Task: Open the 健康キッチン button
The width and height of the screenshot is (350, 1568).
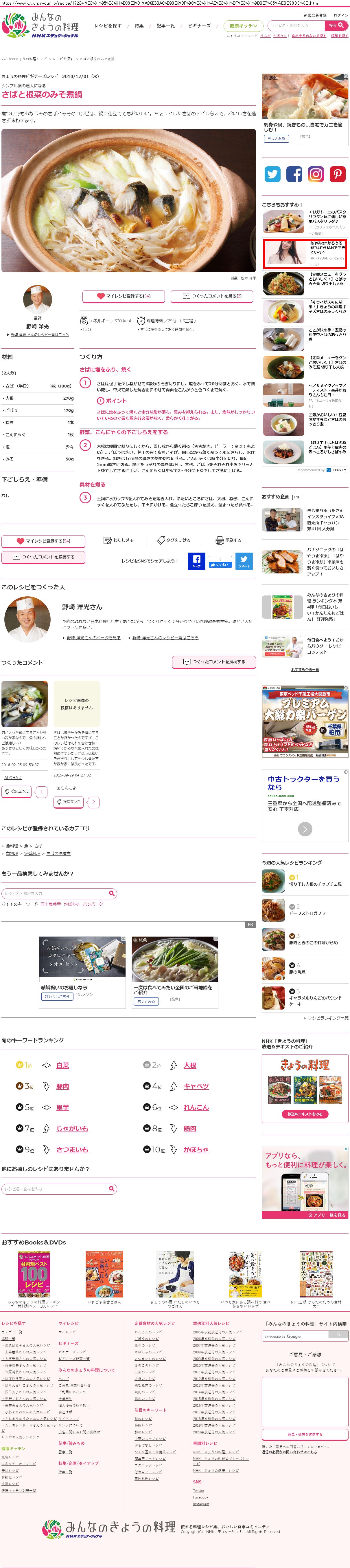Action: pyautogui.click(x=243, y=25)
